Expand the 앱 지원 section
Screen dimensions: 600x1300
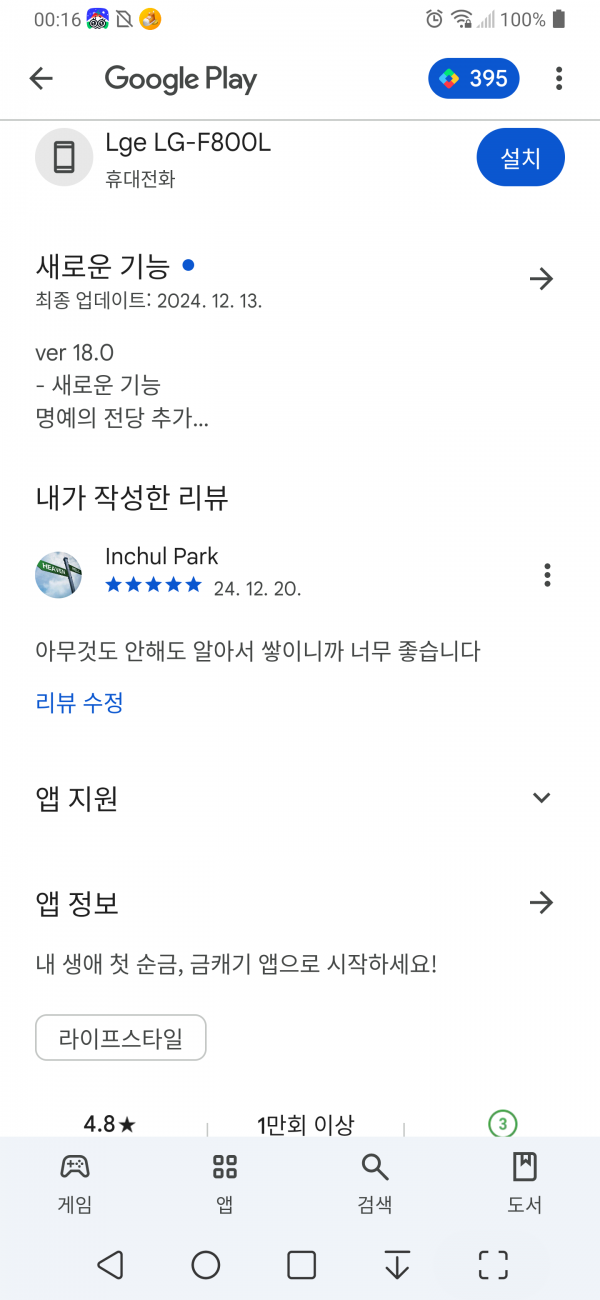(541, 798)
